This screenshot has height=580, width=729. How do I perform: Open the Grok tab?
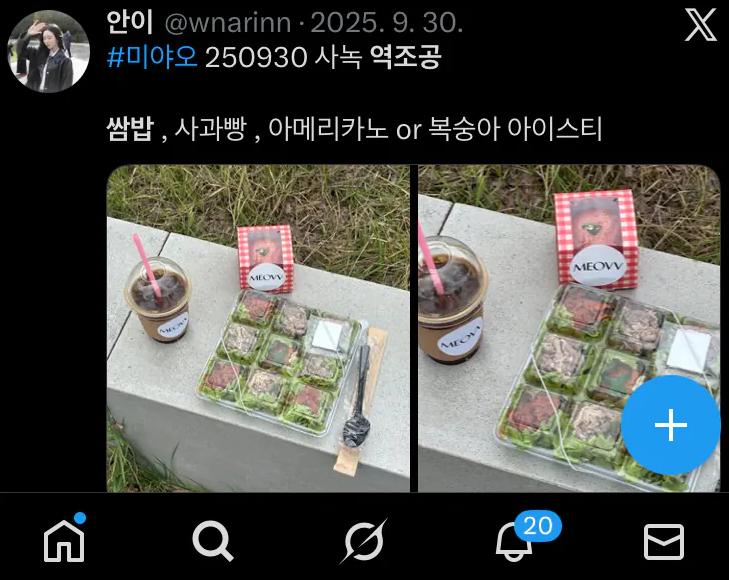pyautogui.click(x=364, y=541)
